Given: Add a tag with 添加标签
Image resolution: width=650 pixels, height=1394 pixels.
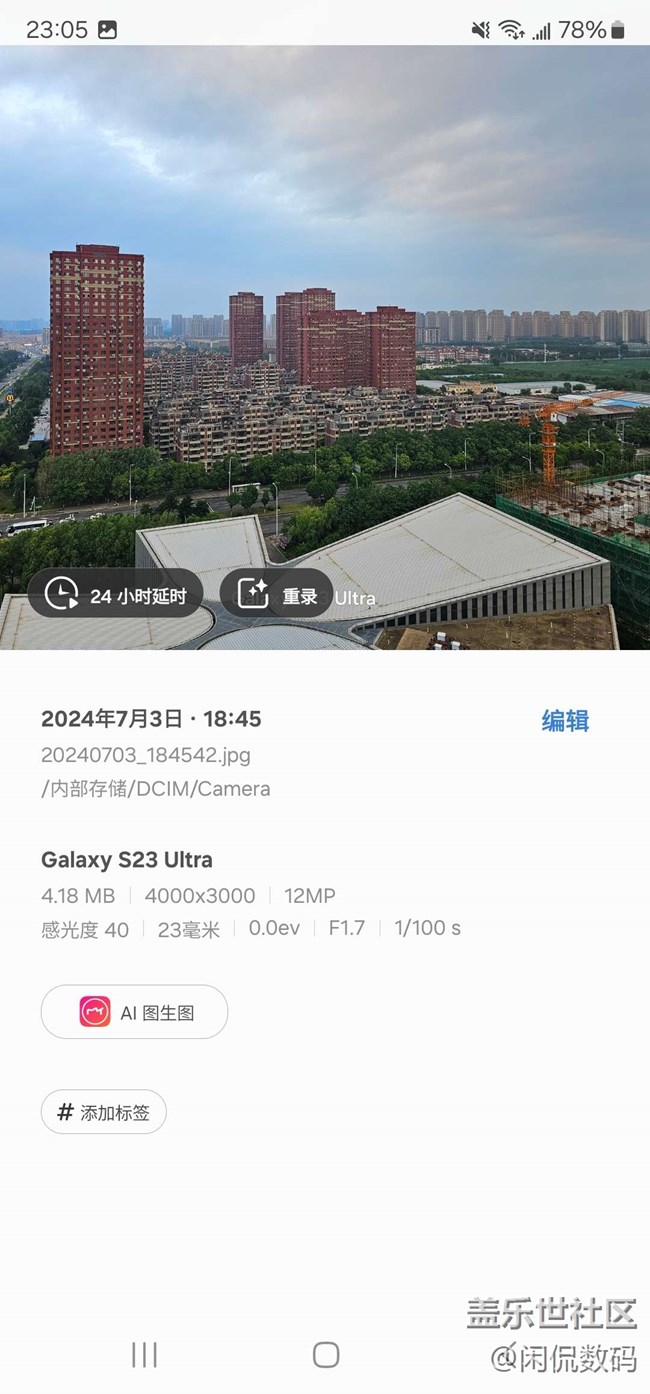Looking at the screenshot, I should [104, 1112].
